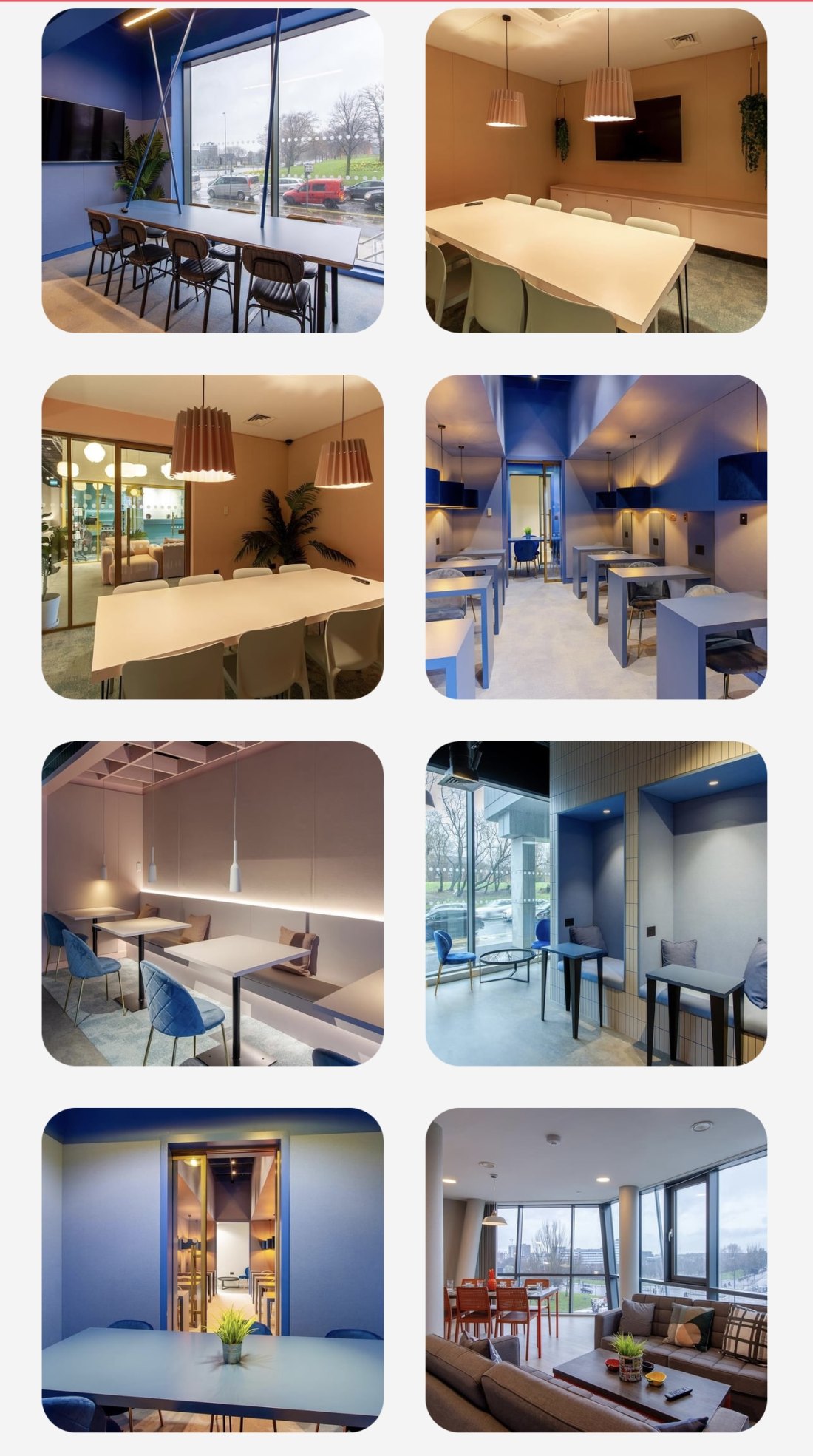Viewport: 813px width, 1456px height.
Task: View the photo of table with small plant
Action: pos(212,1269)
